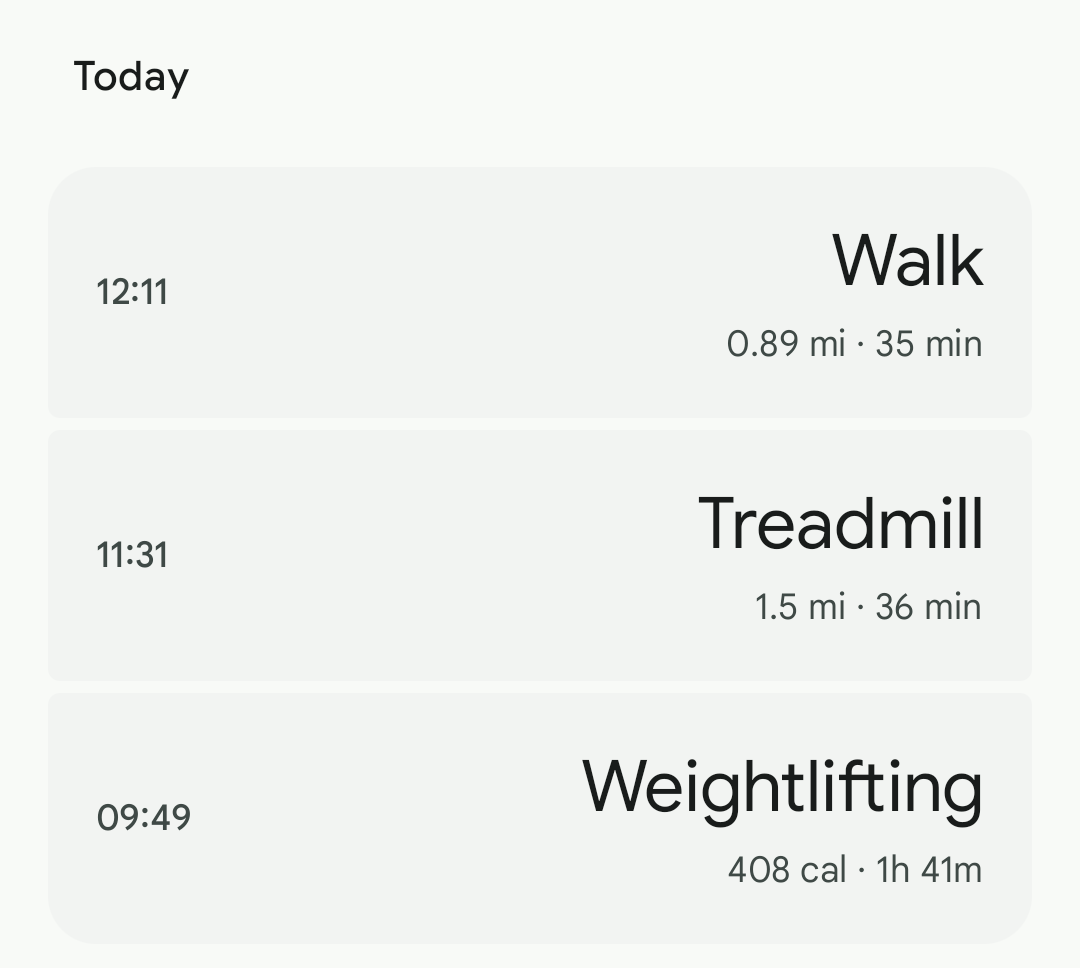View the 11:31 Treadmill session details
1080x968 pixels.
540,555
